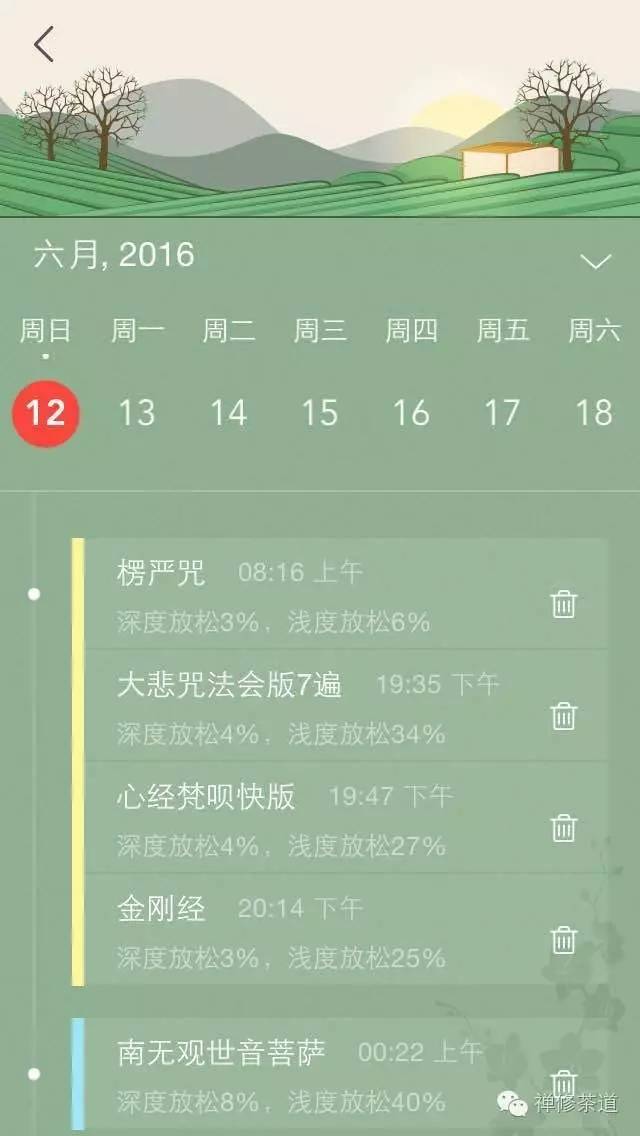Image resolution: width=640 pixels, height=1136 pixels.
Task: Open the 大悲咒法会版7遍 record
Action: [x=300, y=708]
